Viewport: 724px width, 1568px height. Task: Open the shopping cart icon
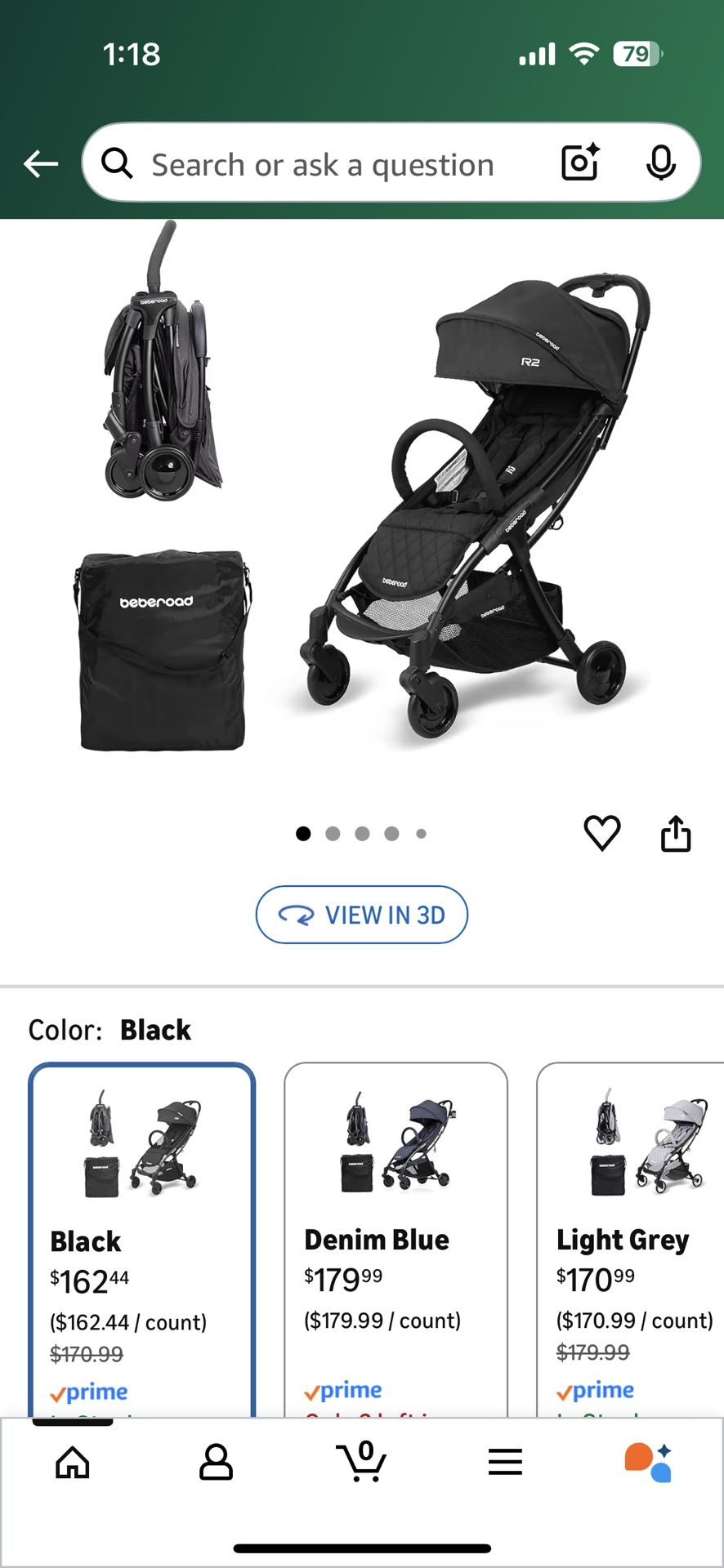pos(362,1462)
